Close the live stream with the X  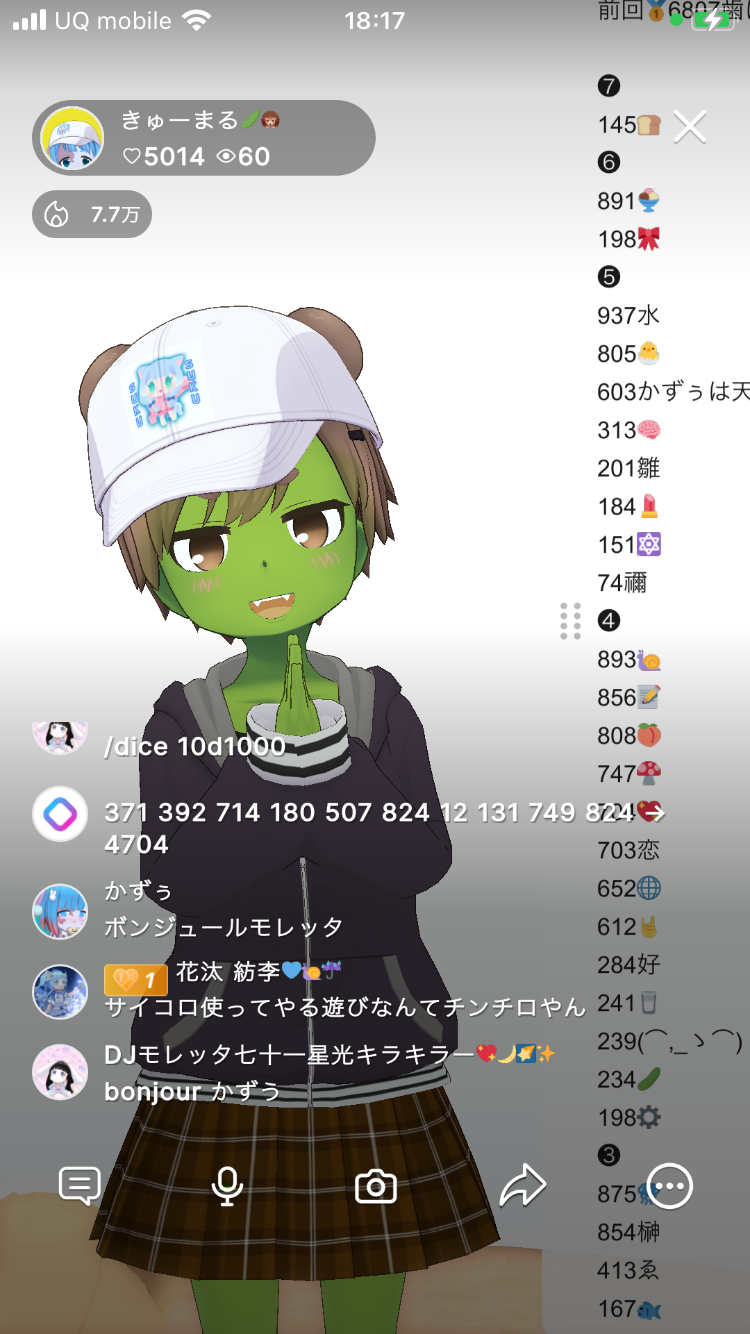point(690,127)
